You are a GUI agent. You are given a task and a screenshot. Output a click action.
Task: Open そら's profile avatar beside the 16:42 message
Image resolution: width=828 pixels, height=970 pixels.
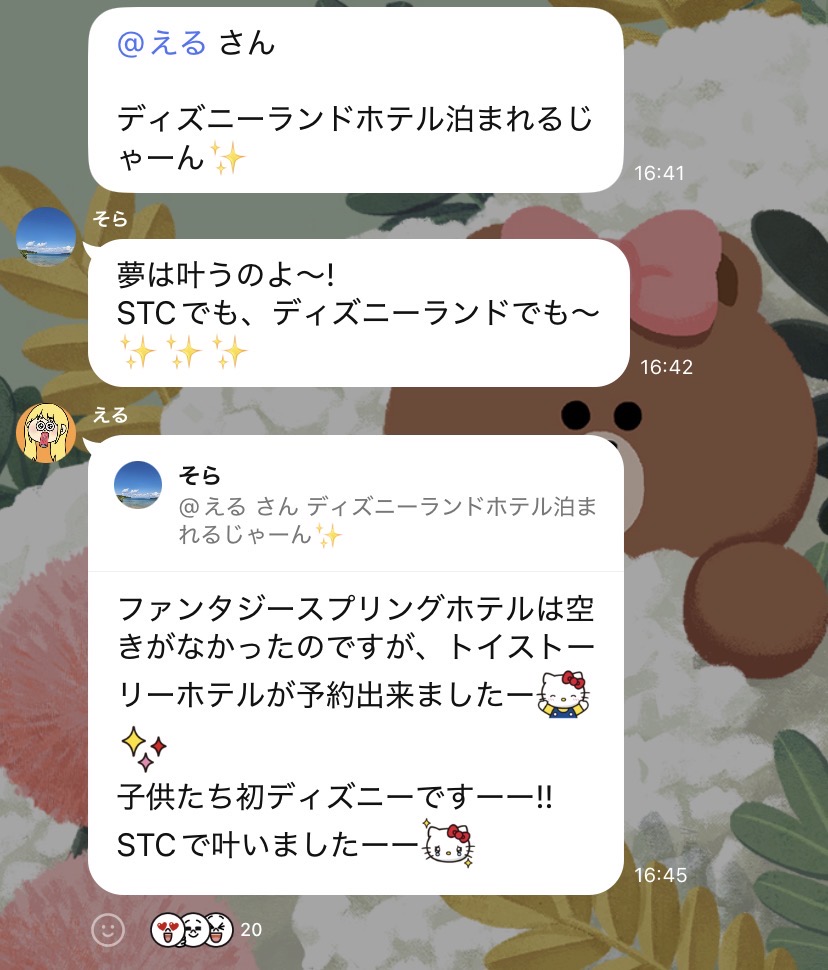[47, 237]
